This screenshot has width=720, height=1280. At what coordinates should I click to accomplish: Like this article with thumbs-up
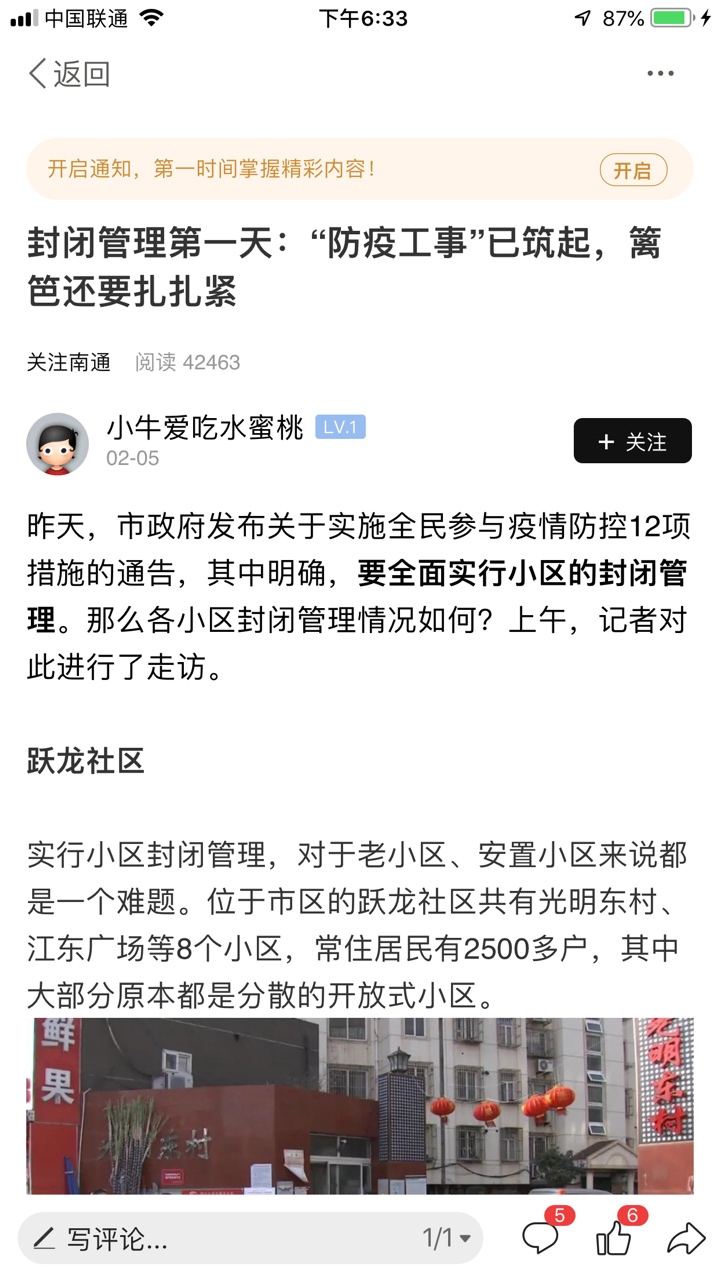point(614,1239)
